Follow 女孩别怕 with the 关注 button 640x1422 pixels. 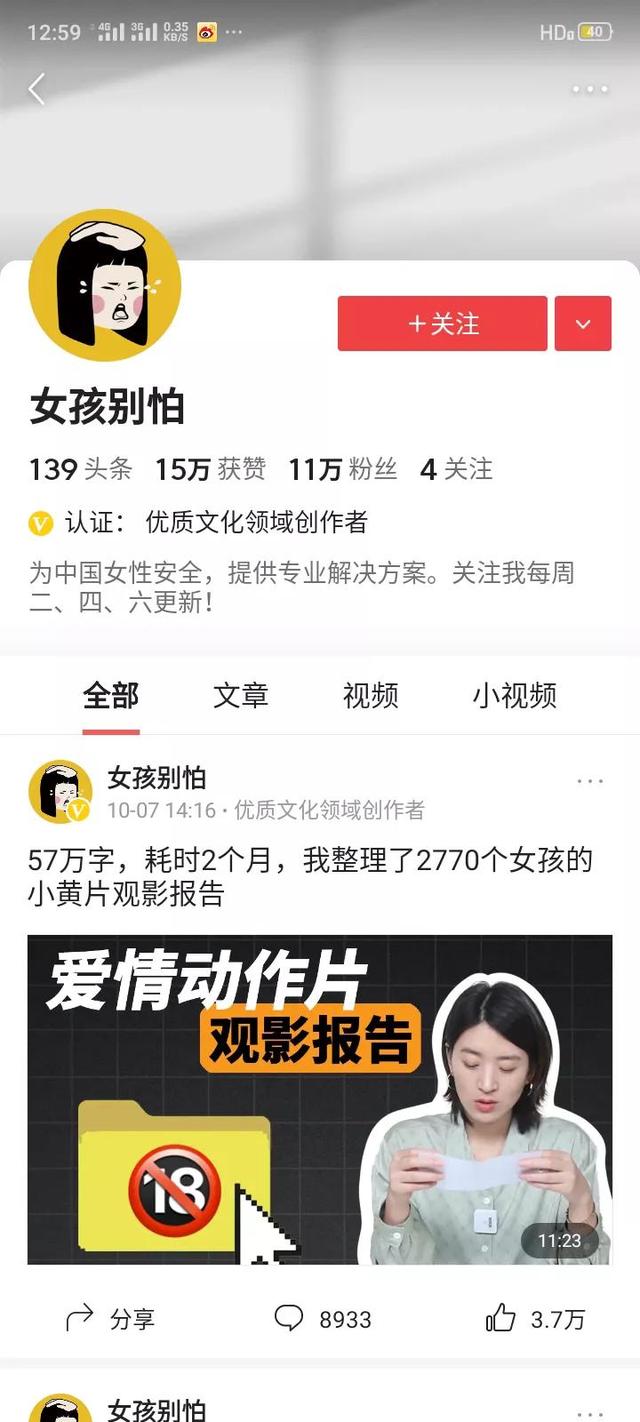(442, 324)
